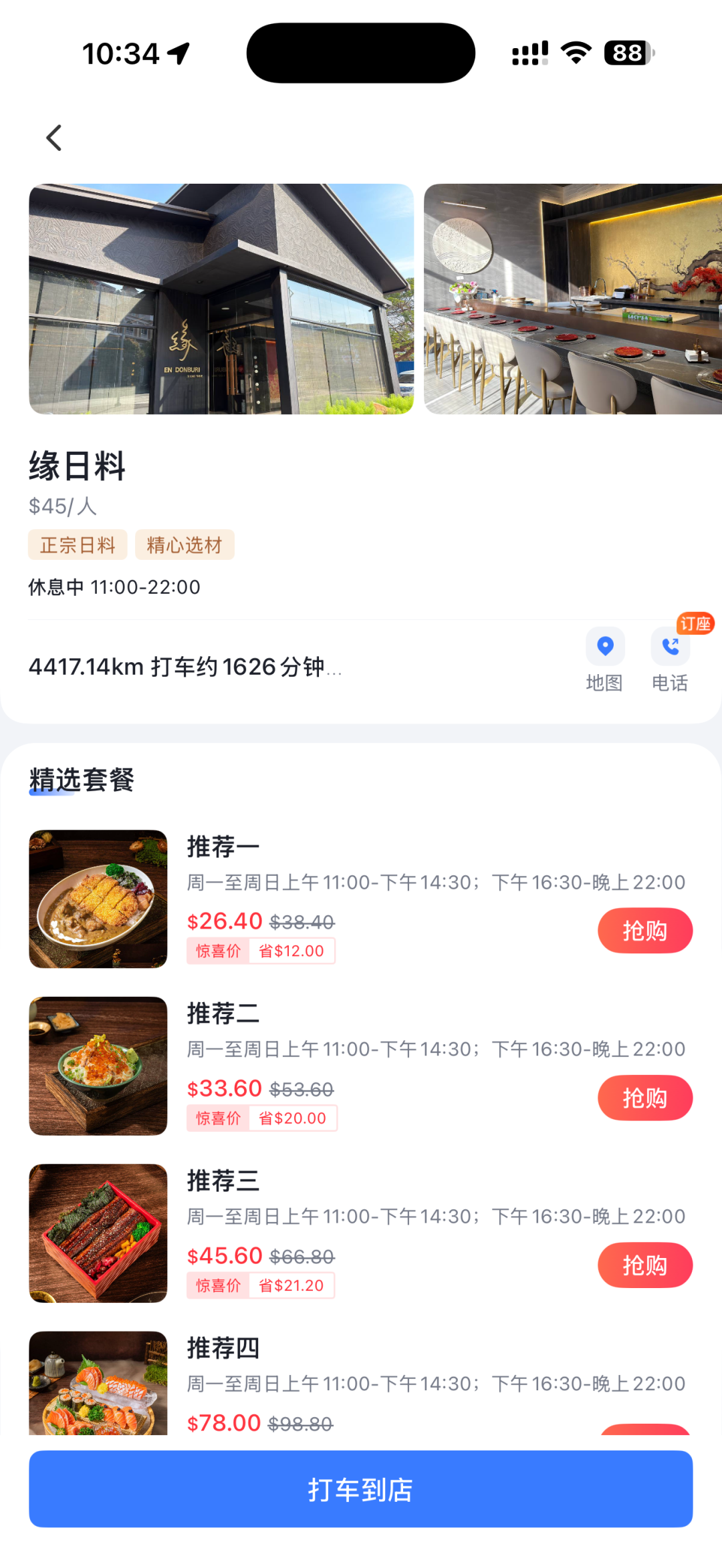View the 推荐二 set meal picture
Screen dimensions: 722x1568
click(x=98, y=1066)
